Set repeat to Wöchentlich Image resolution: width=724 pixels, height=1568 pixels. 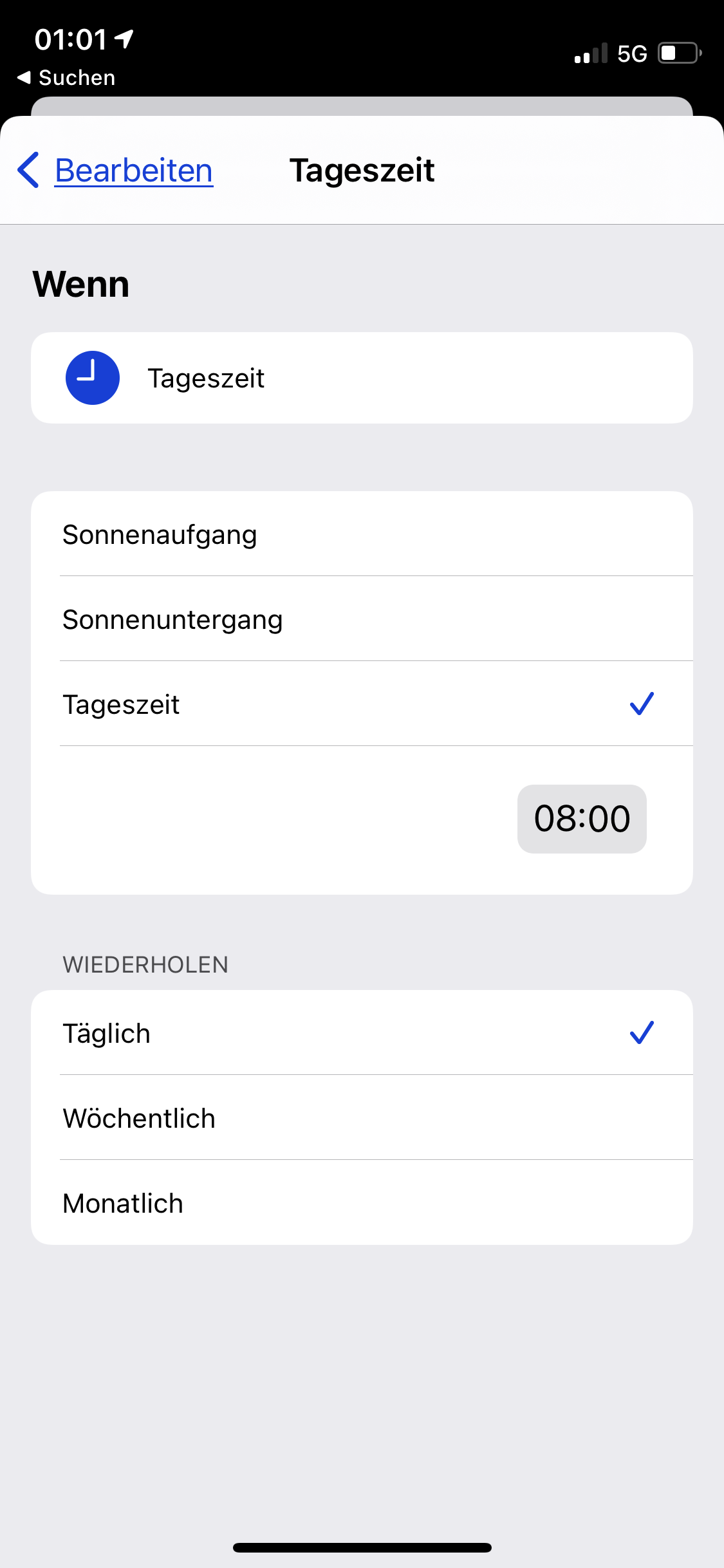coord(362,1118)
